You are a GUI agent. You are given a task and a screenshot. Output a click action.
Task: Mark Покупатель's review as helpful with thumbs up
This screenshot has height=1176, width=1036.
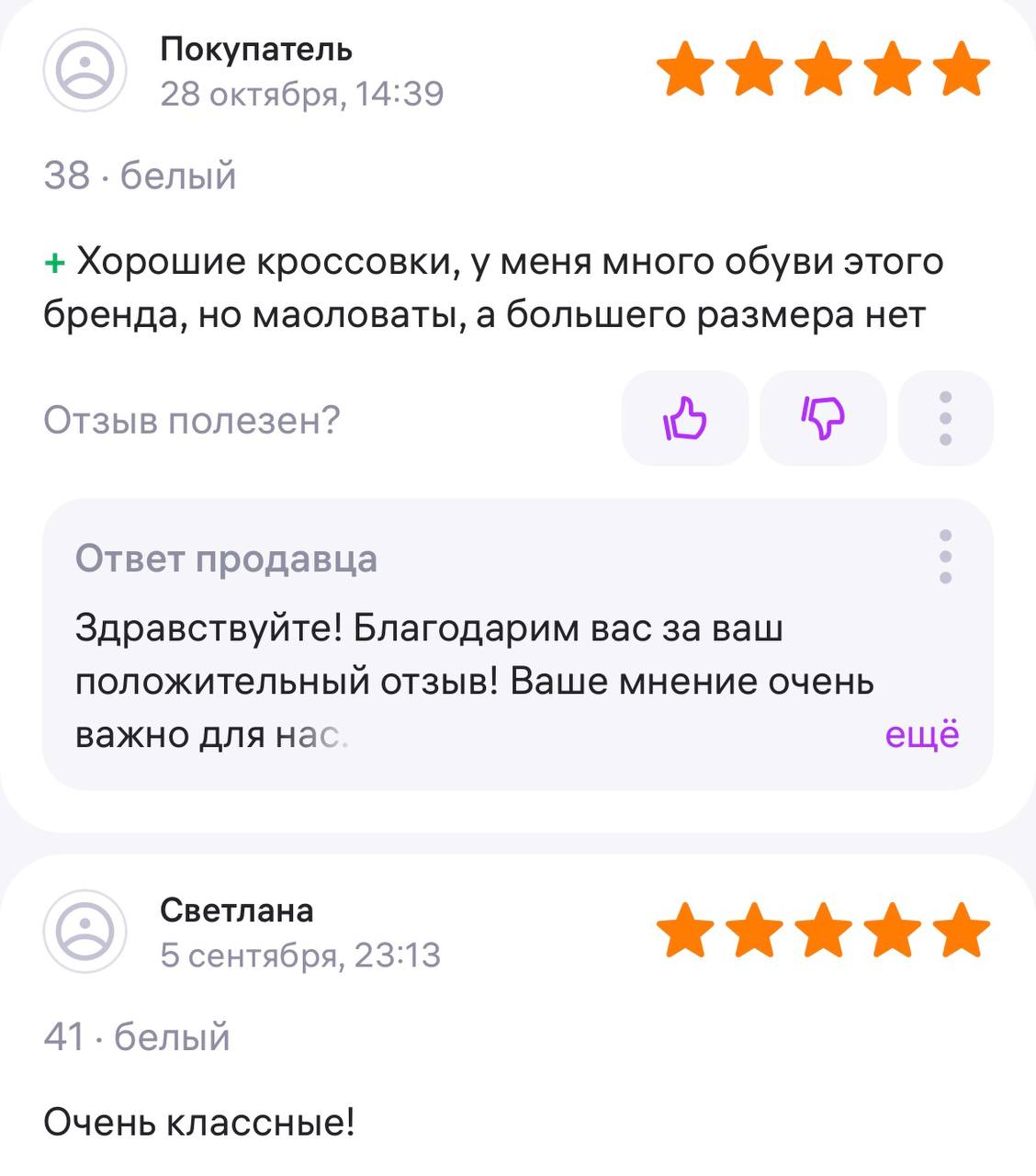pos(685,419)
